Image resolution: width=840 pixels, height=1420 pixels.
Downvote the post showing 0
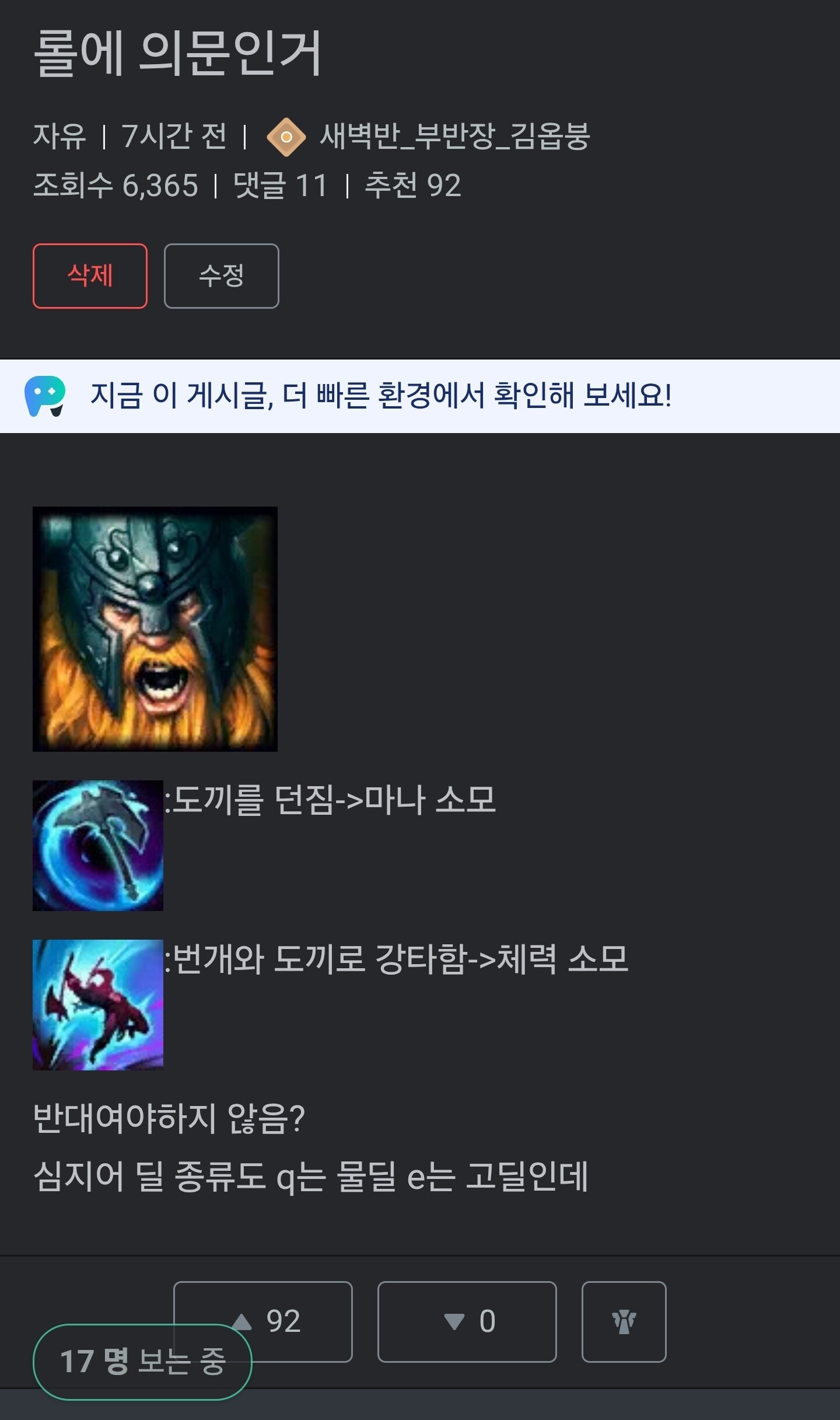pos(467,1321)
